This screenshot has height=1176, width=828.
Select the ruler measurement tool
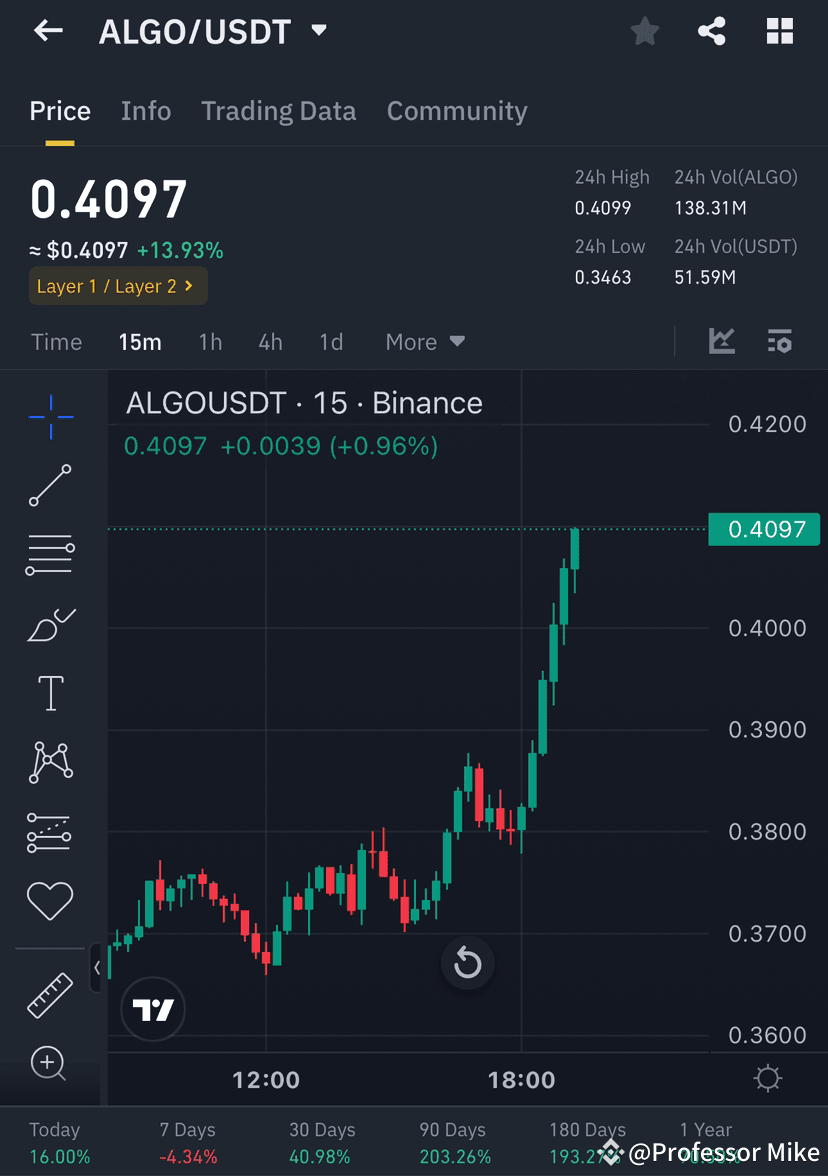(x=50, y=996)
